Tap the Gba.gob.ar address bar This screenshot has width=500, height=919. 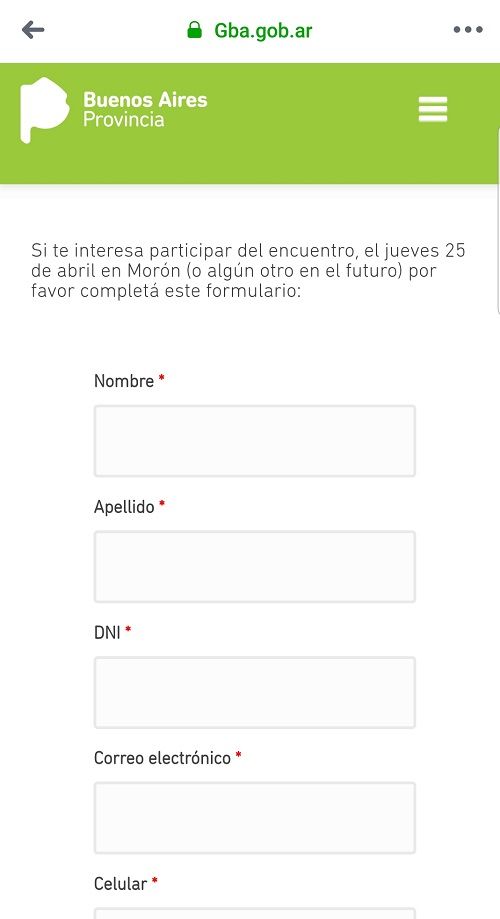click(250, 30)
